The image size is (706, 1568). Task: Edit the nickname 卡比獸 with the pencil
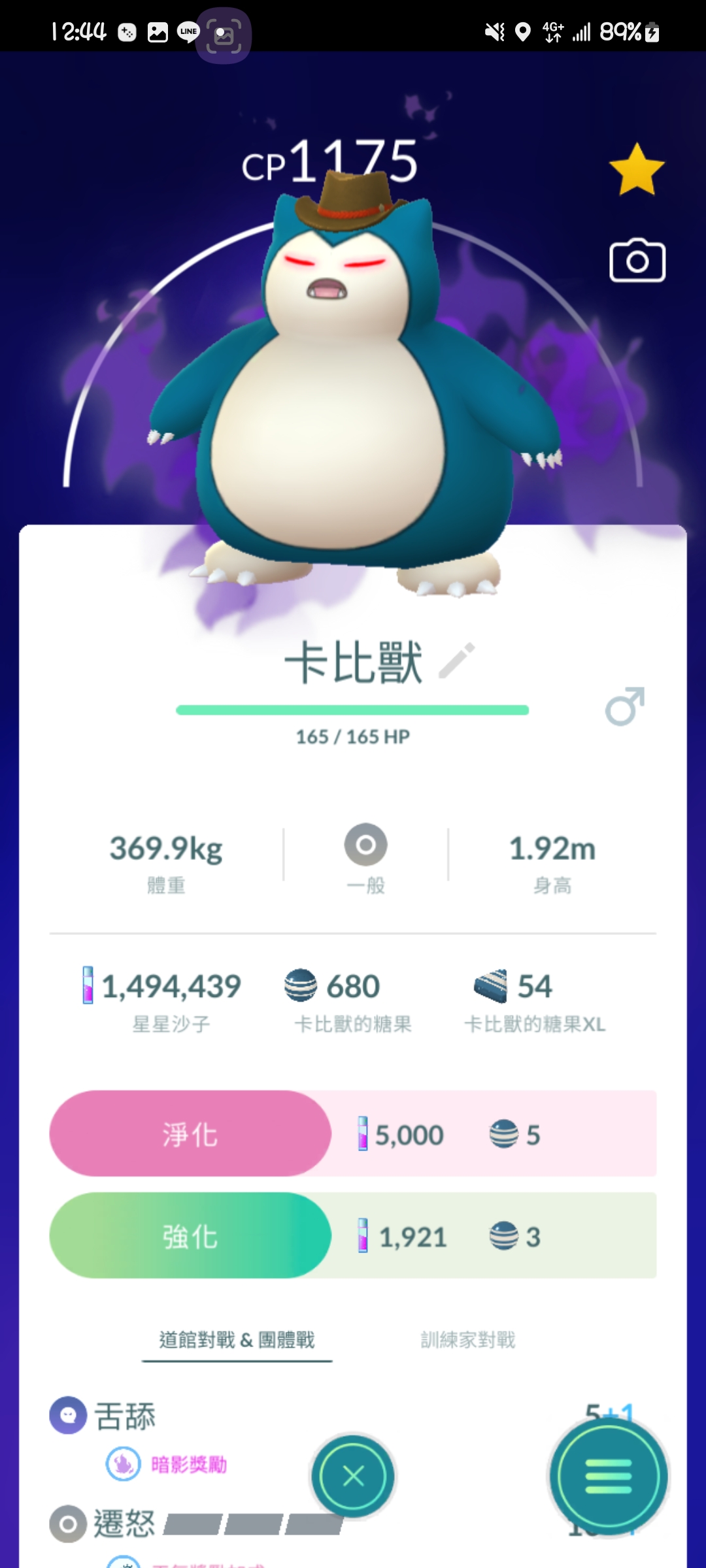(x=457, y=661)
